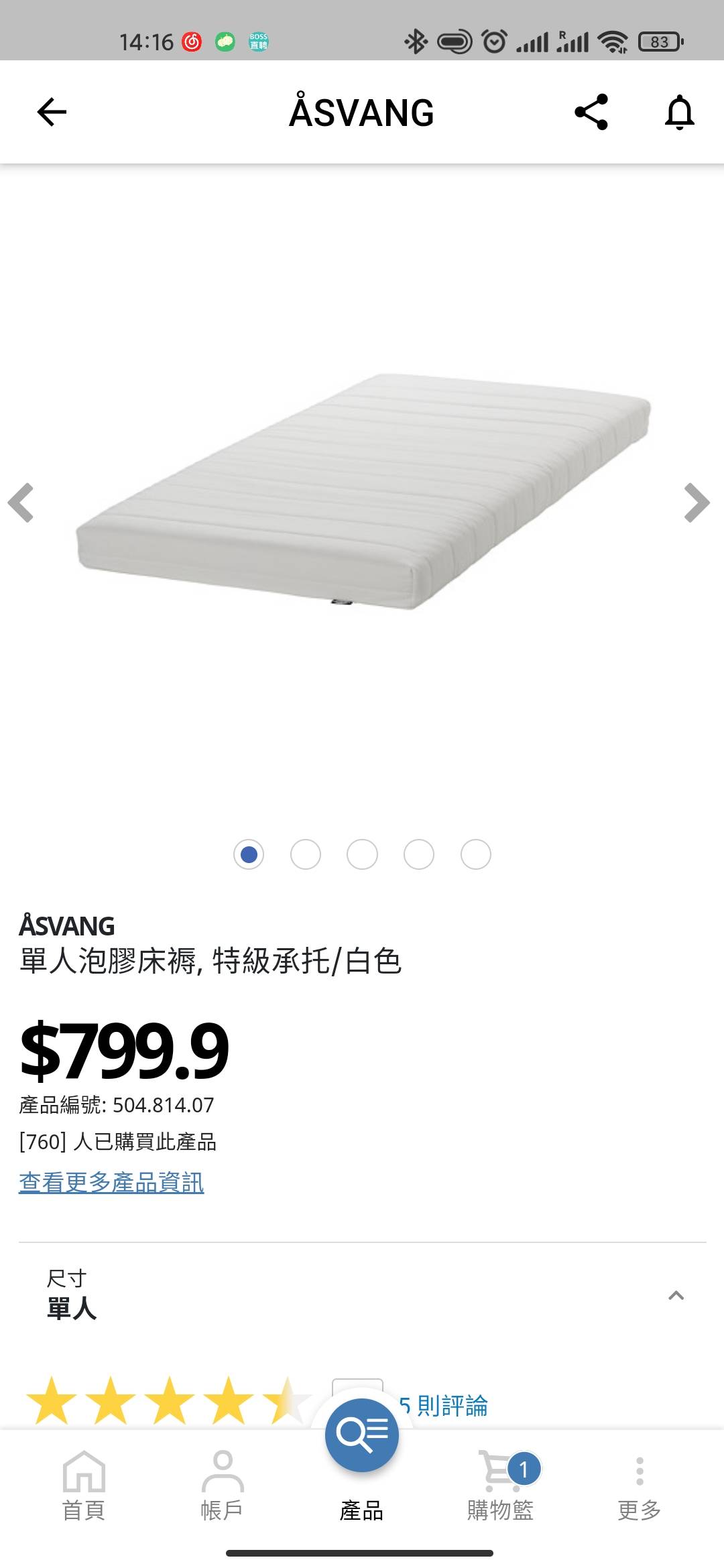Tap the floating product search button

(362, 1434)
